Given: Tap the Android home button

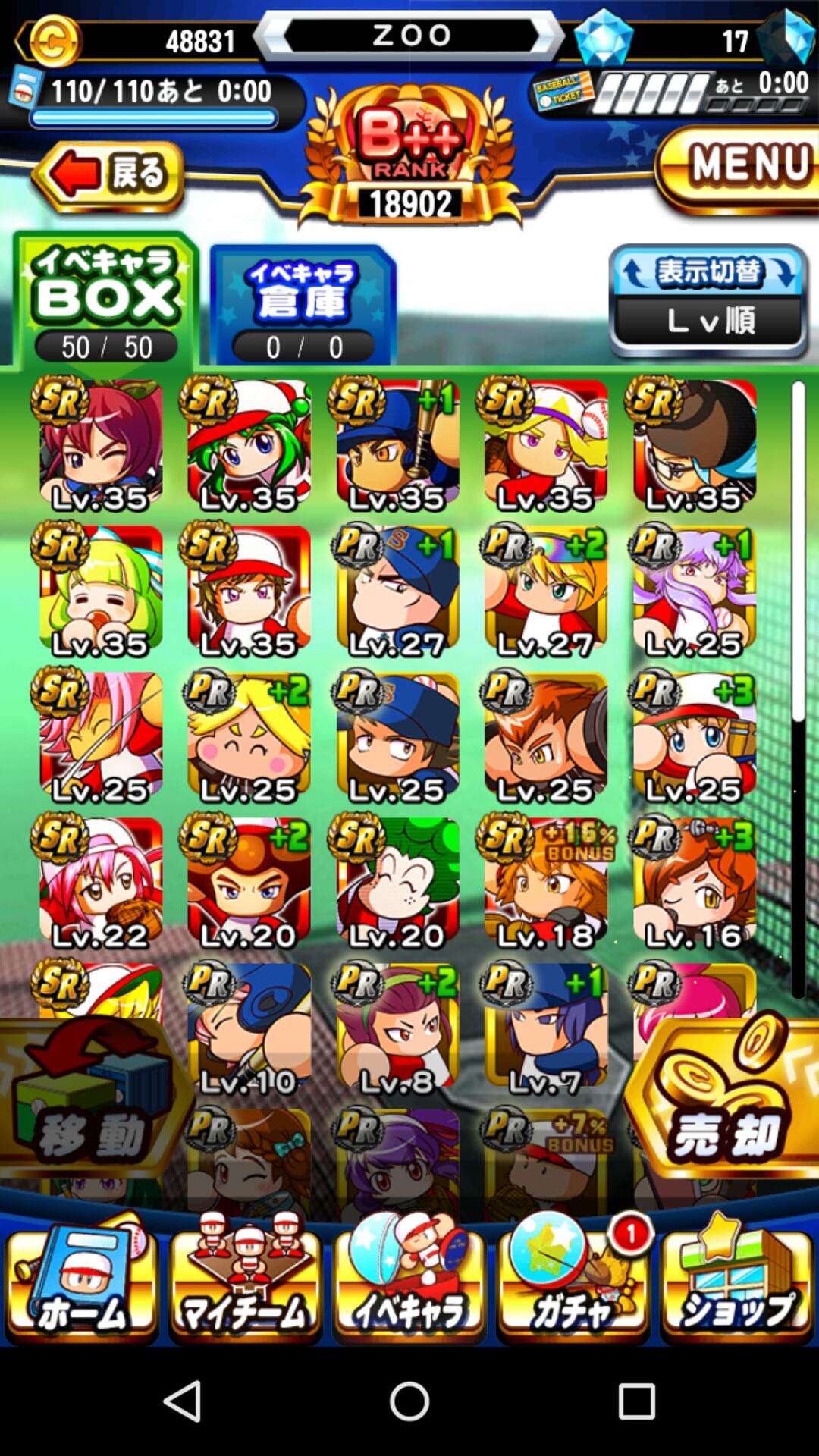Looking at the screenshot, I should [x=409, y=1401].
